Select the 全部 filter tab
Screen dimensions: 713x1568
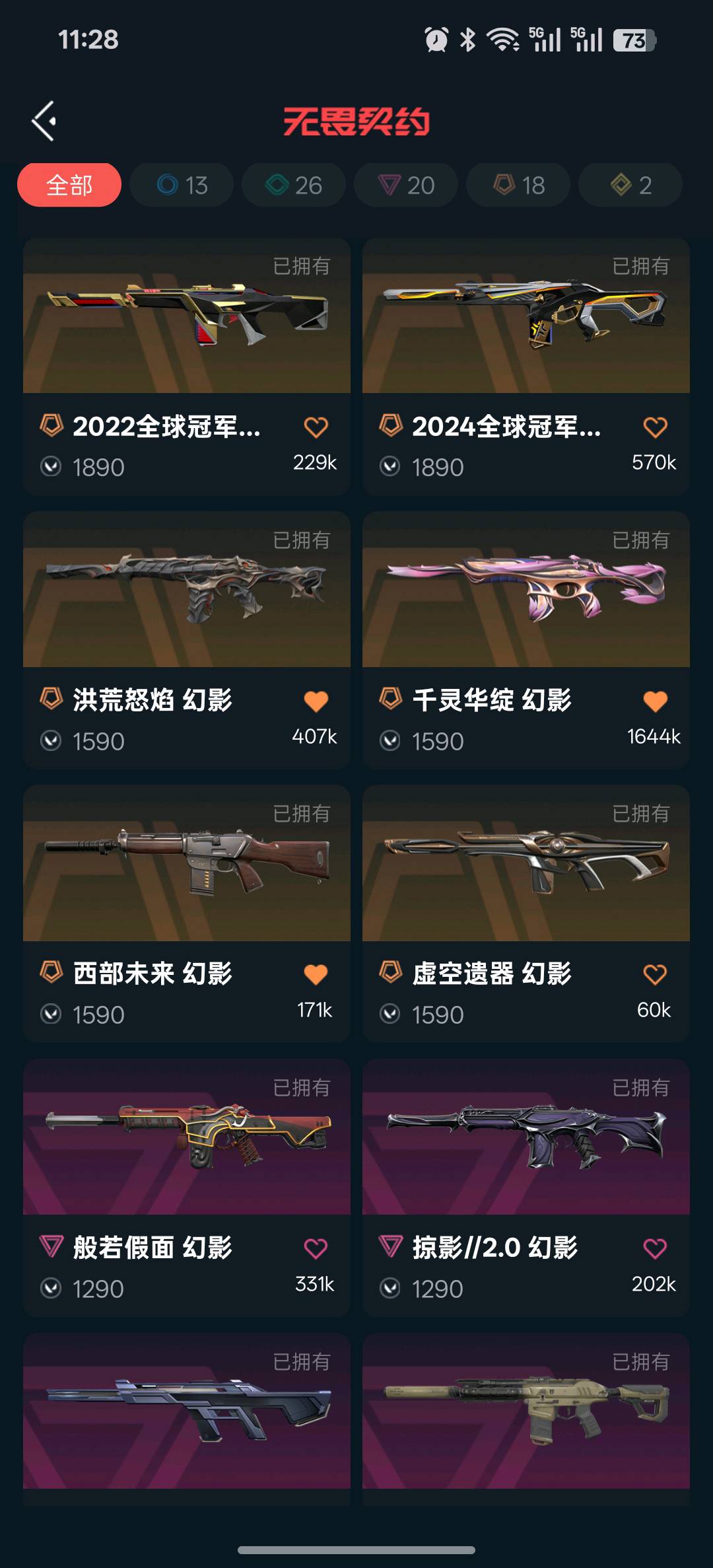click(69, 185)
